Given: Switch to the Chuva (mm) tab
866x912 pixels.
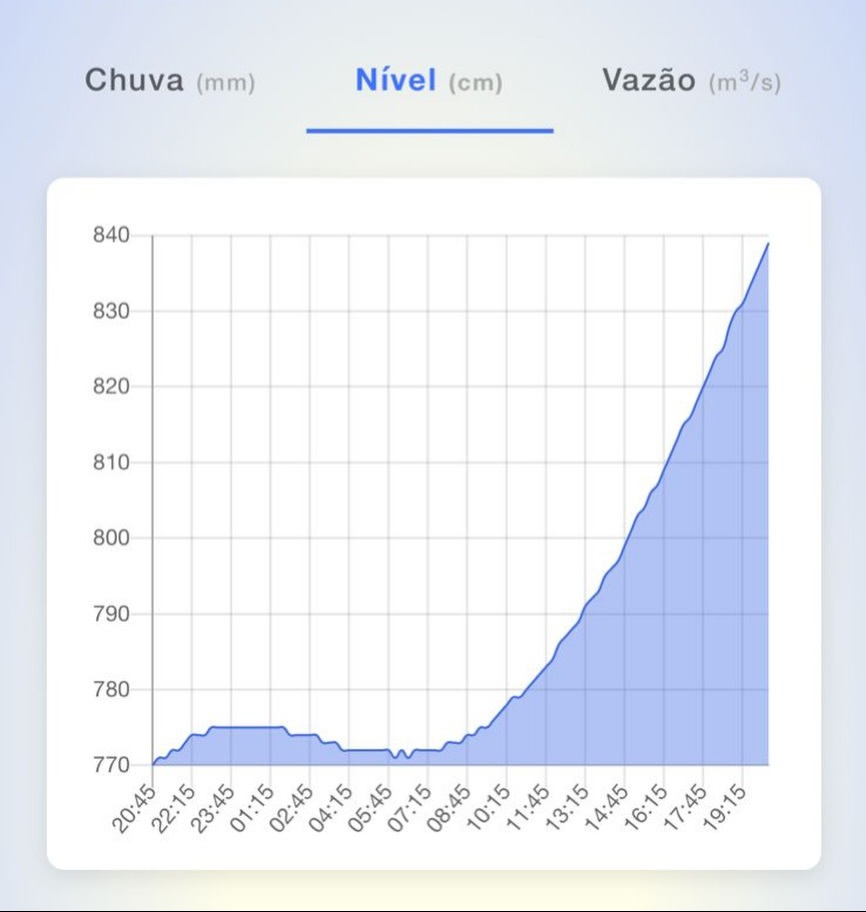Looking at the screenshot, I should click(170, 81).
